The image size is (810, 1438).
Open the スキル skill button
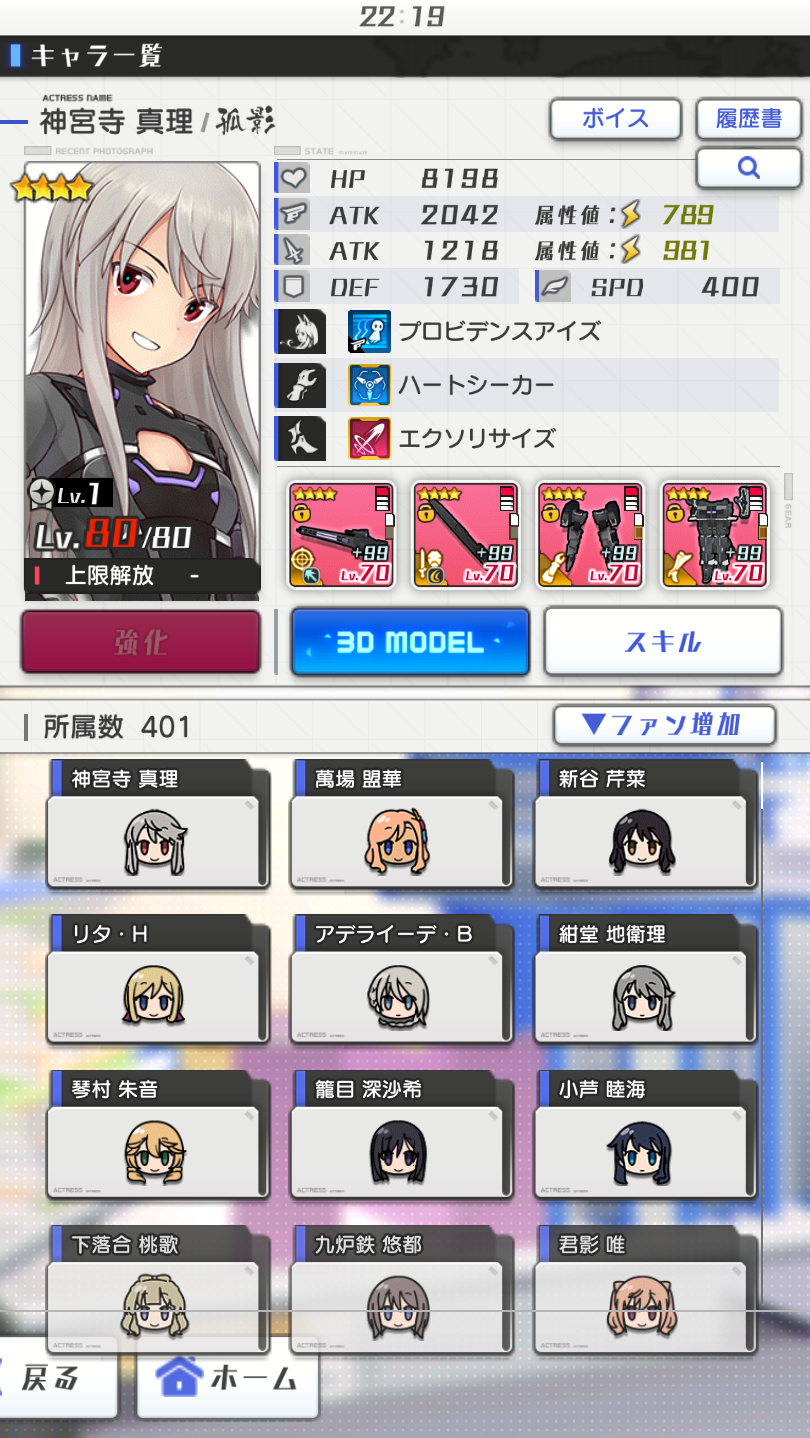[662, 642]
